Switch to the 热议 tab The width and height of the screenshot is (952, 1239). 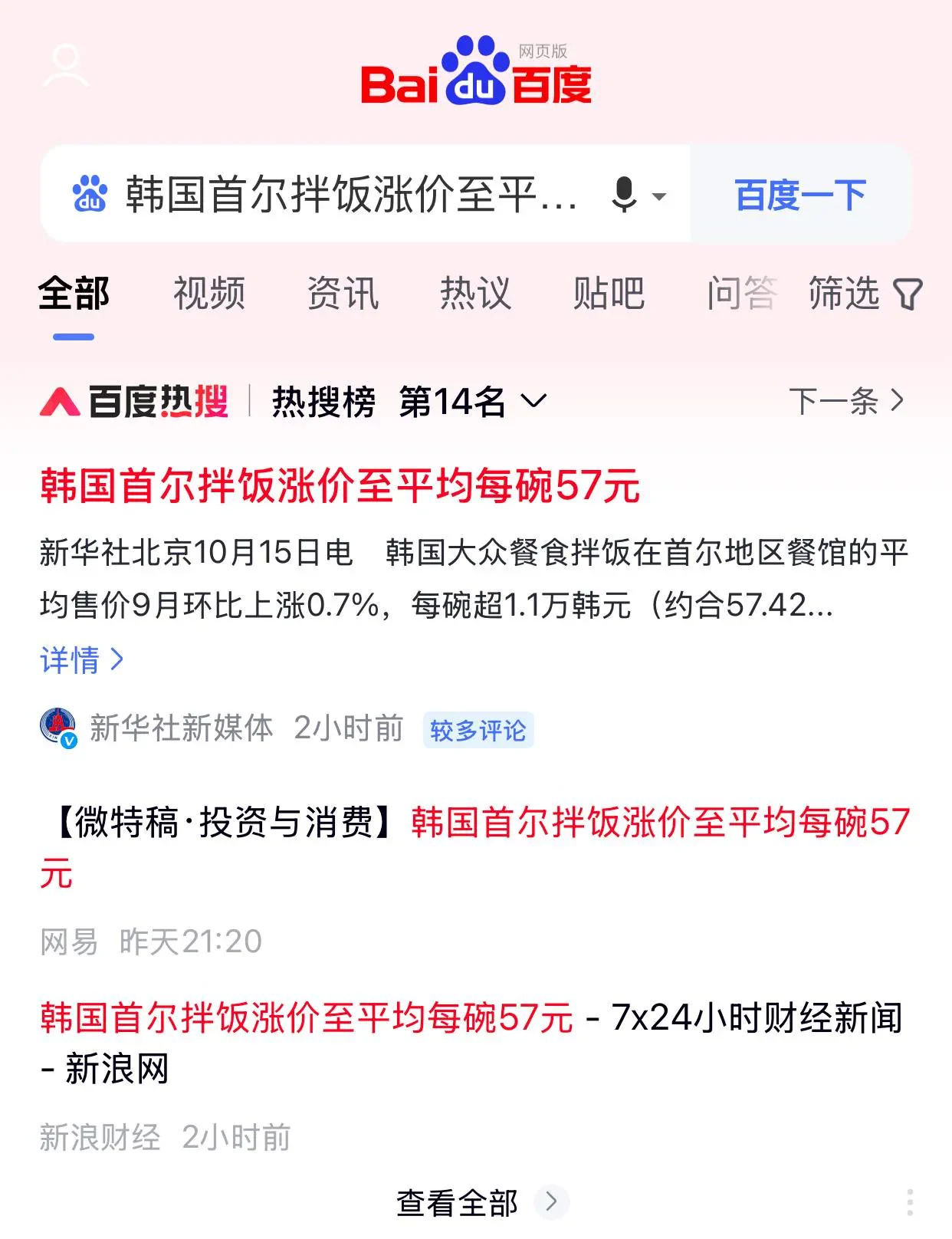475,294
